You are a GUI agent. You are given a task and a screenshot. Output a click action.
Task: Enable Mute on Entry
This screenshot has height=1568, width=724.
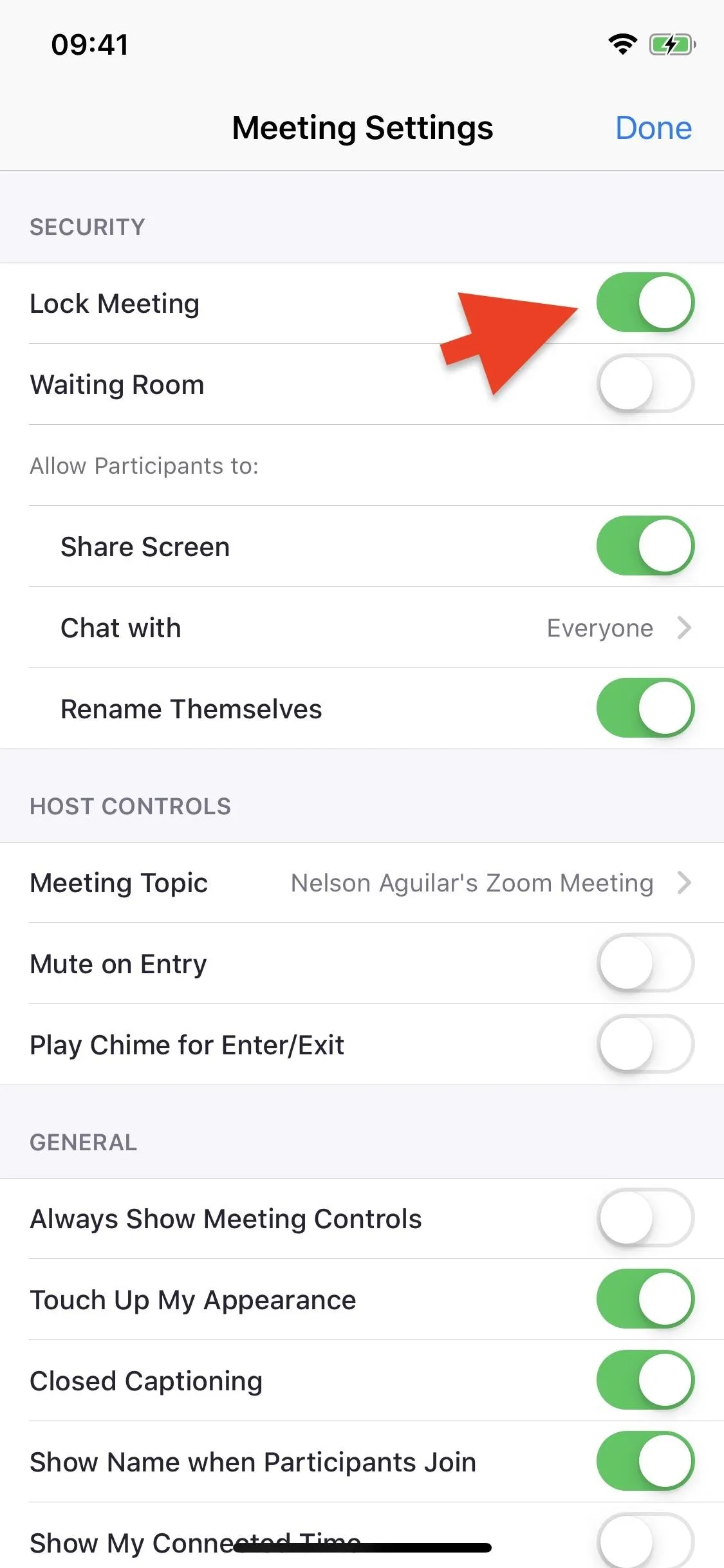pyautogui.click(x=645, y=963)
